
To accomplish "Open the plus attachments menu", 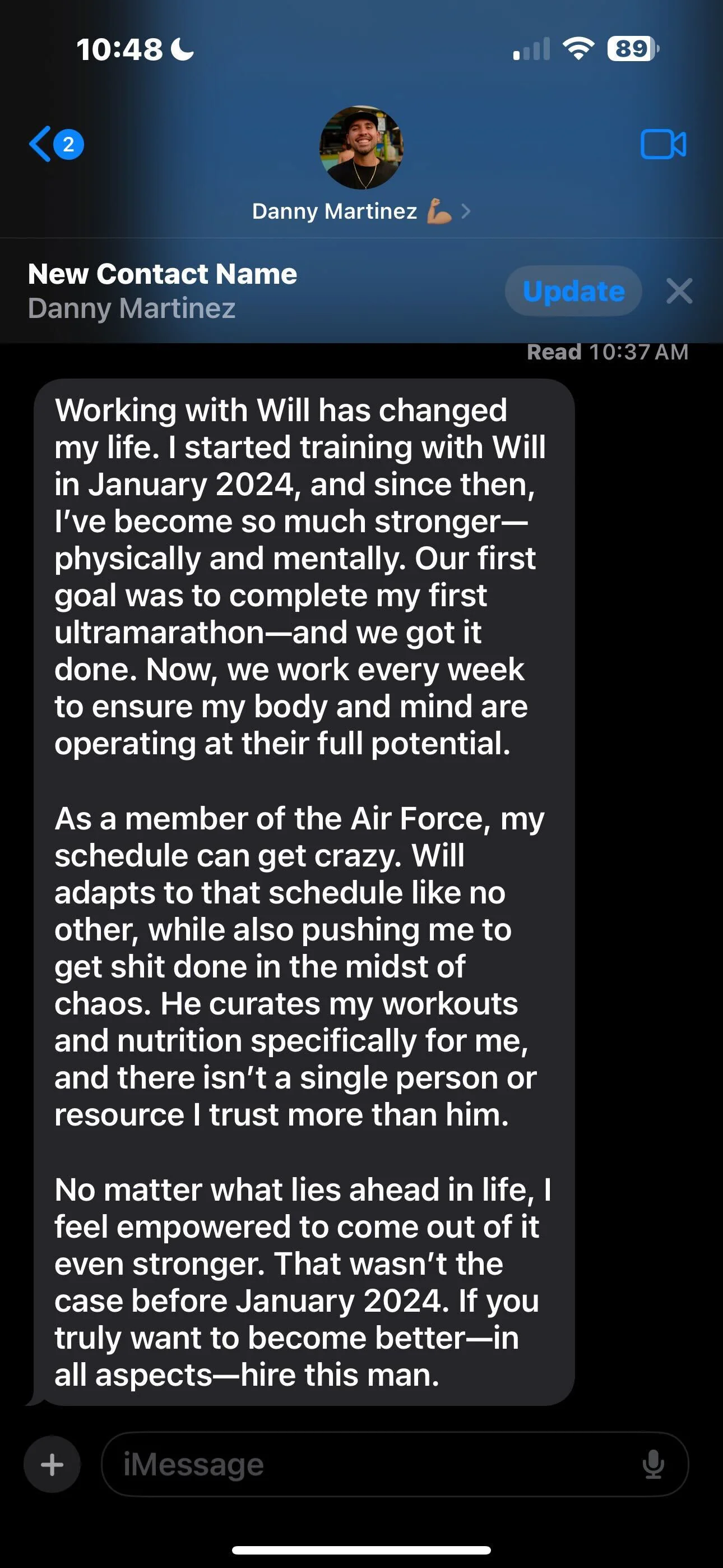I will coord(52,1464).
